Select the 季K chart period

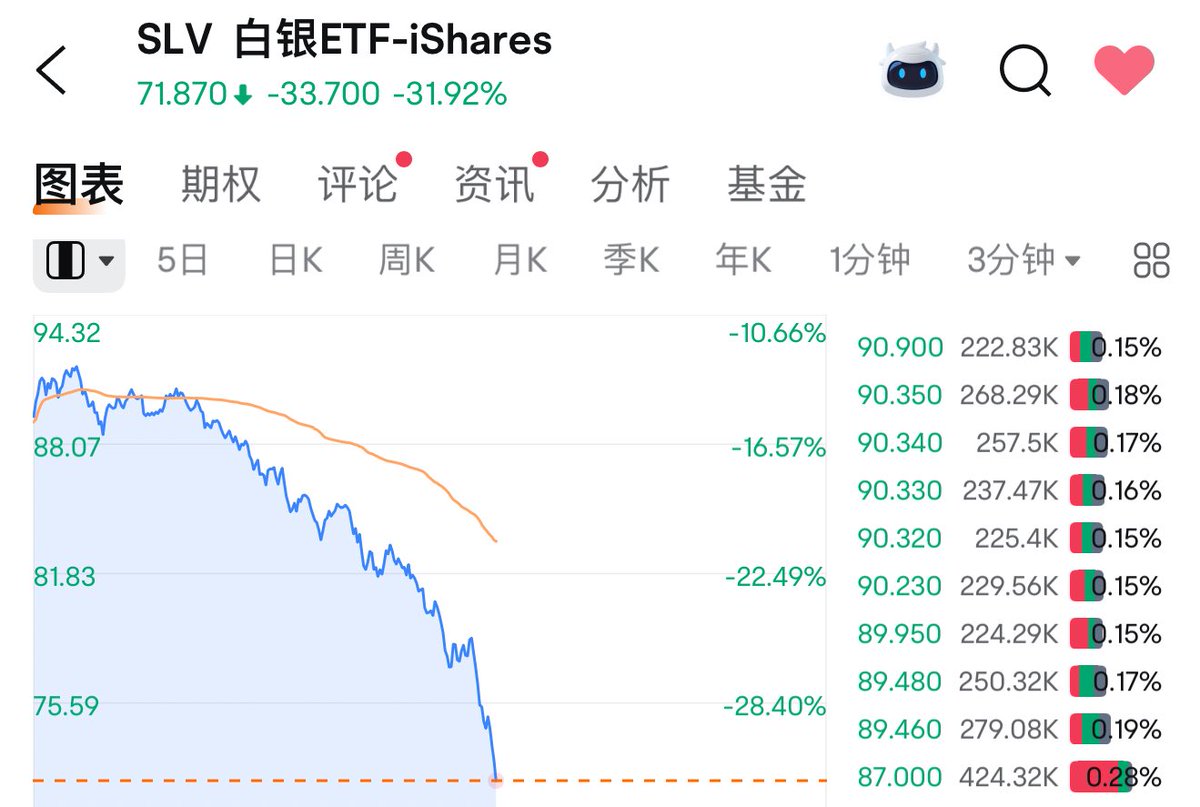pos(631,261)
